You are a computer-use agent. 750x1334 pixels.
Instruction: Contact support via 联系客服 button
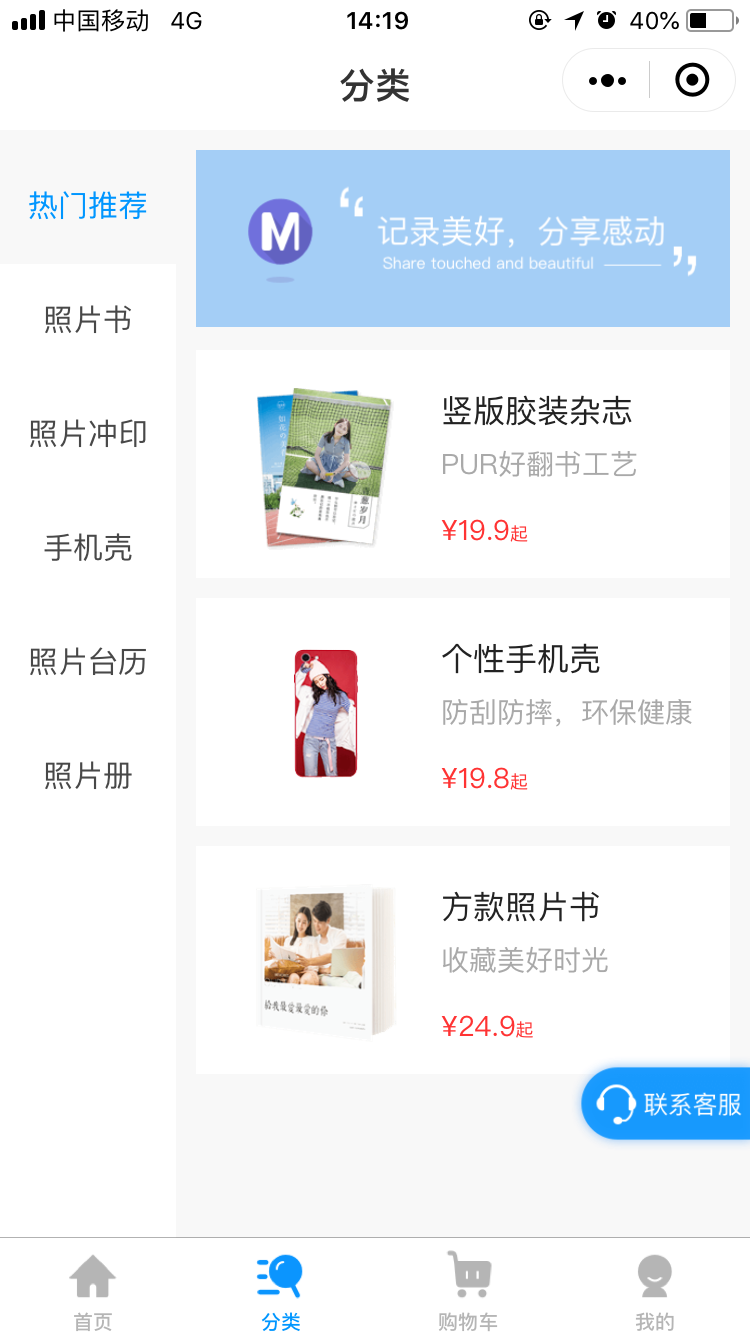click(x=668, y=1104)
